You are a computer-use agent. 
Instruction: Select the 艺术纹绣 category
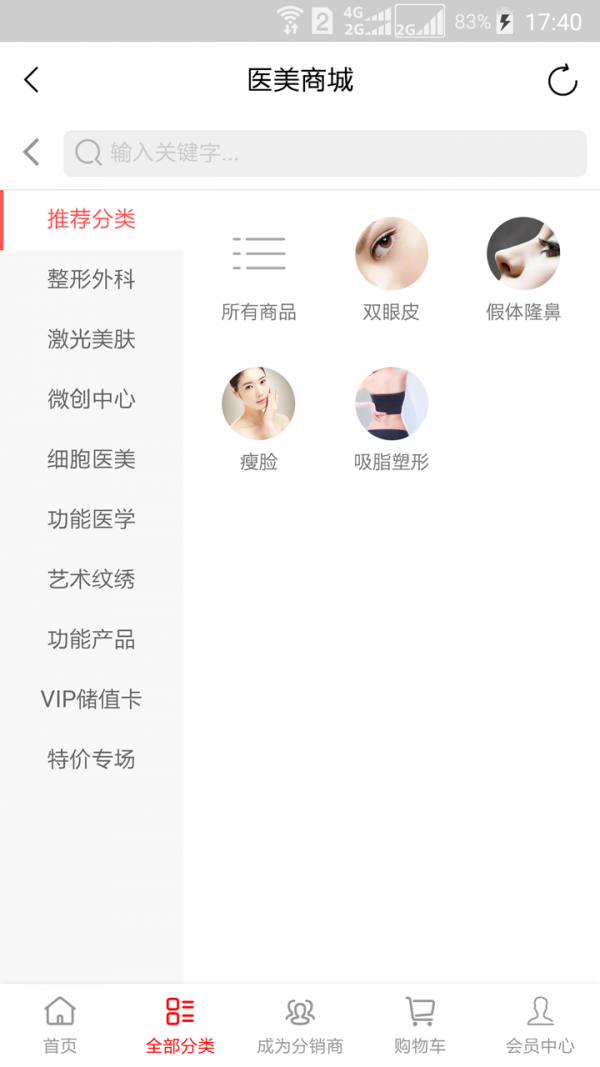pos(91,580)
